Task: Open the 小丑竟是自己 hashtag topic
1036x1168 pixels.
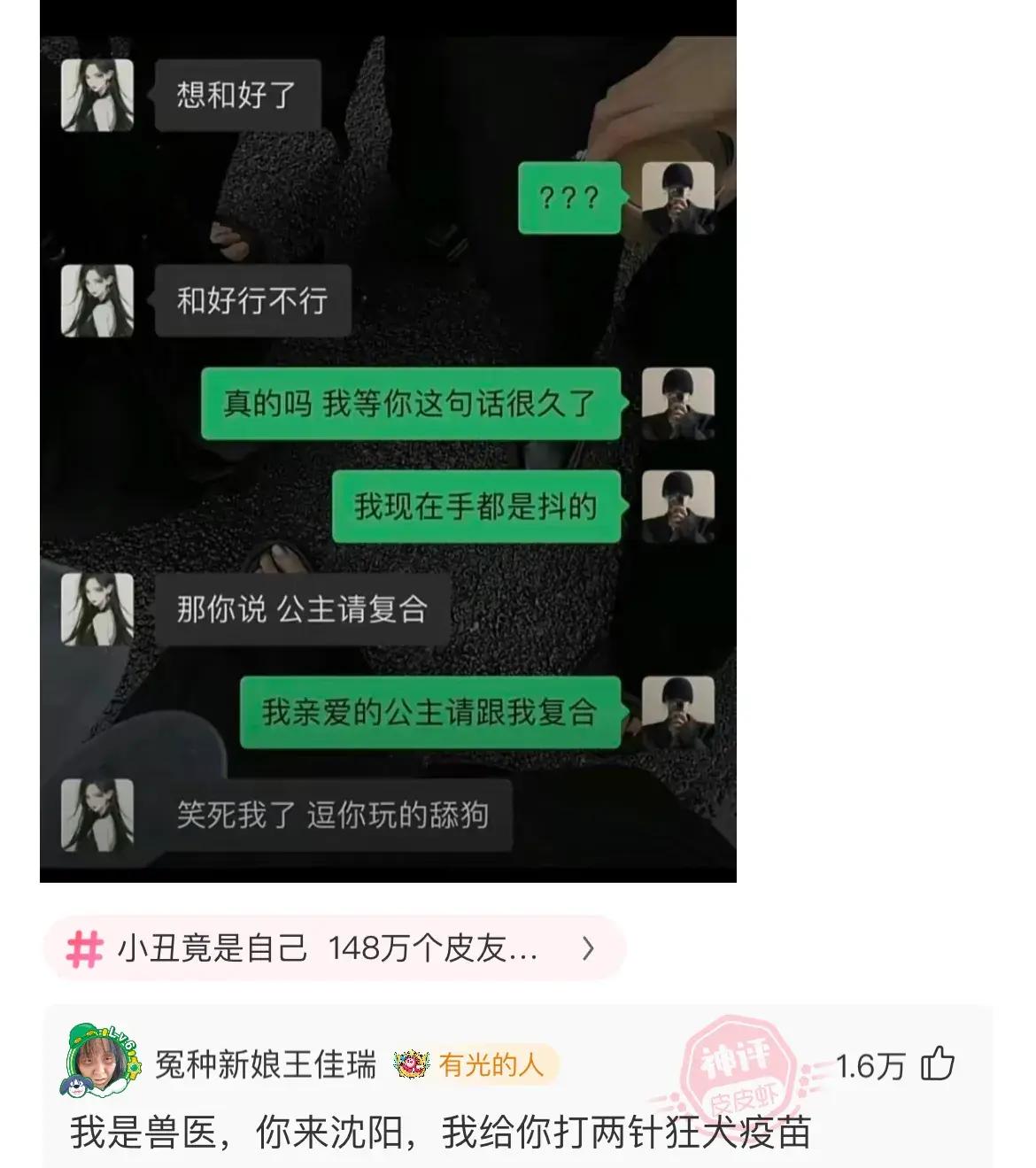Action: pyautogui.click(x=332, y=949)
